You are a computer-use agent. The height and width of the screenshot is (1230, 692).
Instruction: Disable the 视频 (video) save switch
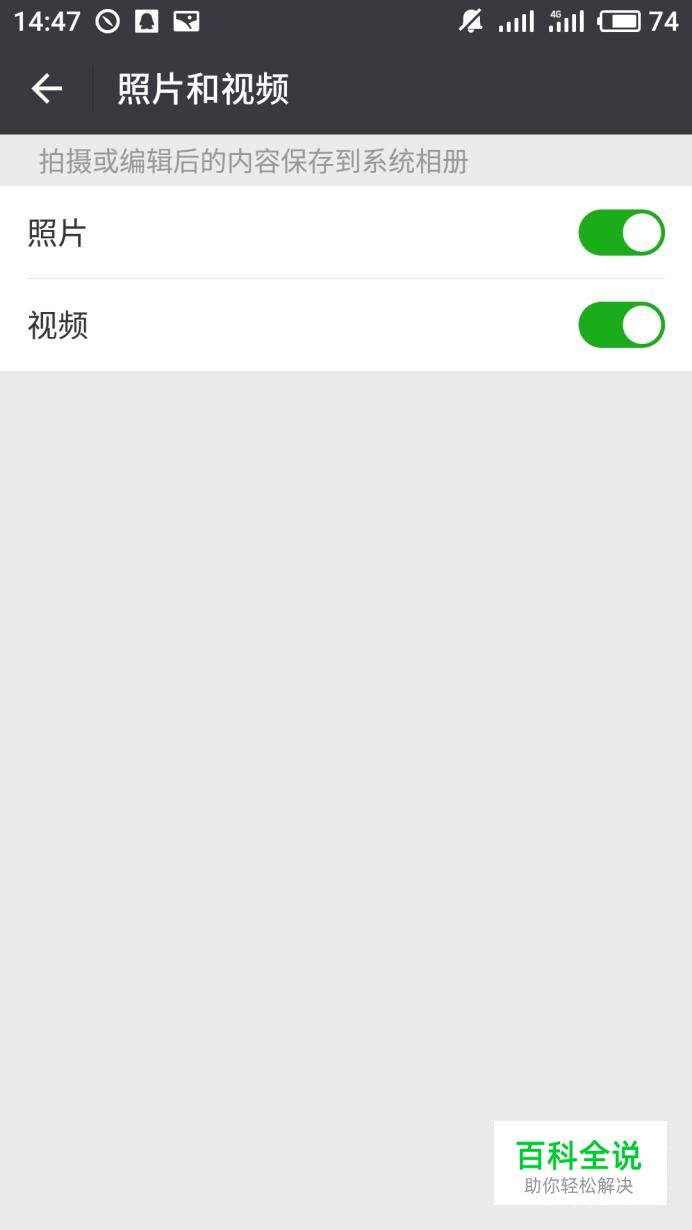(621, 325)
